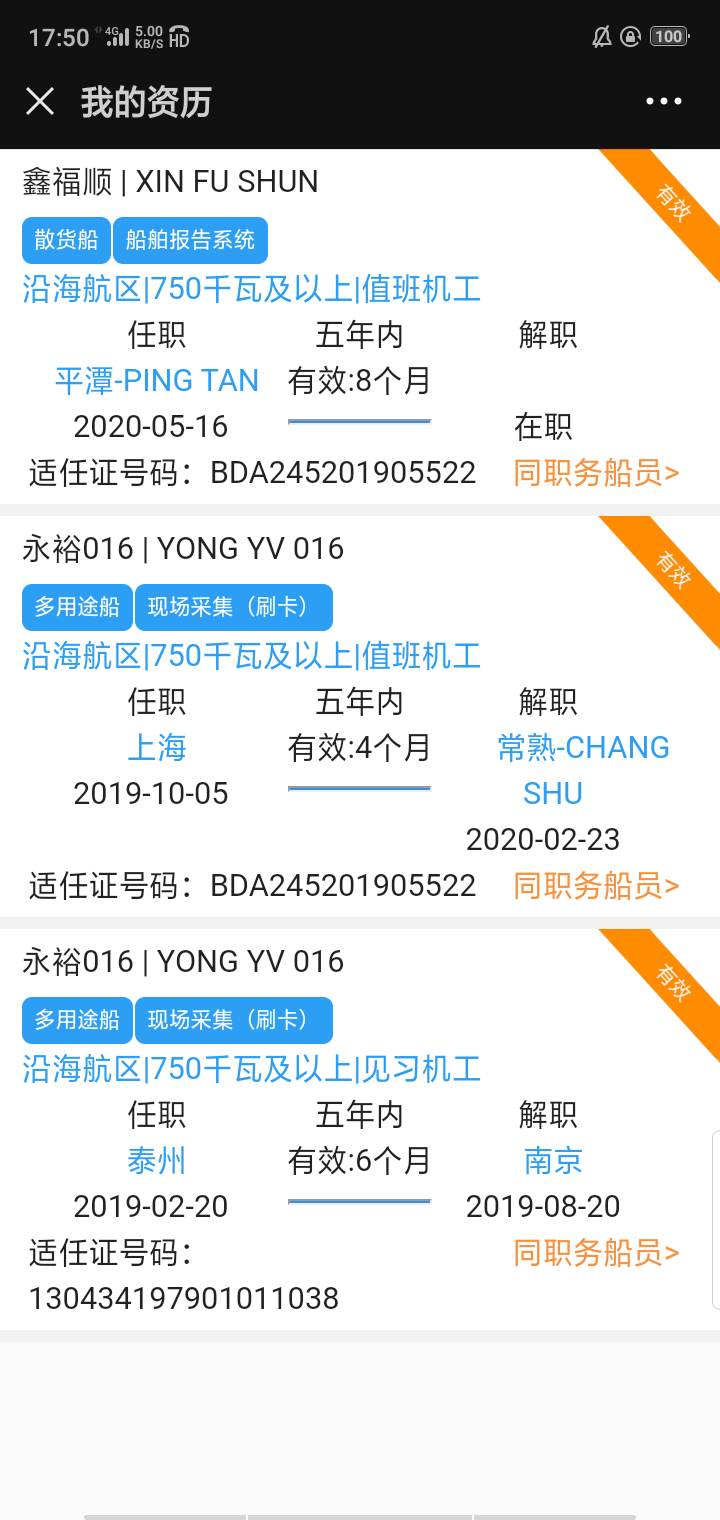
Task: Open 同职务船员 in the 鑫福顺 record
Action: (597, 472)
